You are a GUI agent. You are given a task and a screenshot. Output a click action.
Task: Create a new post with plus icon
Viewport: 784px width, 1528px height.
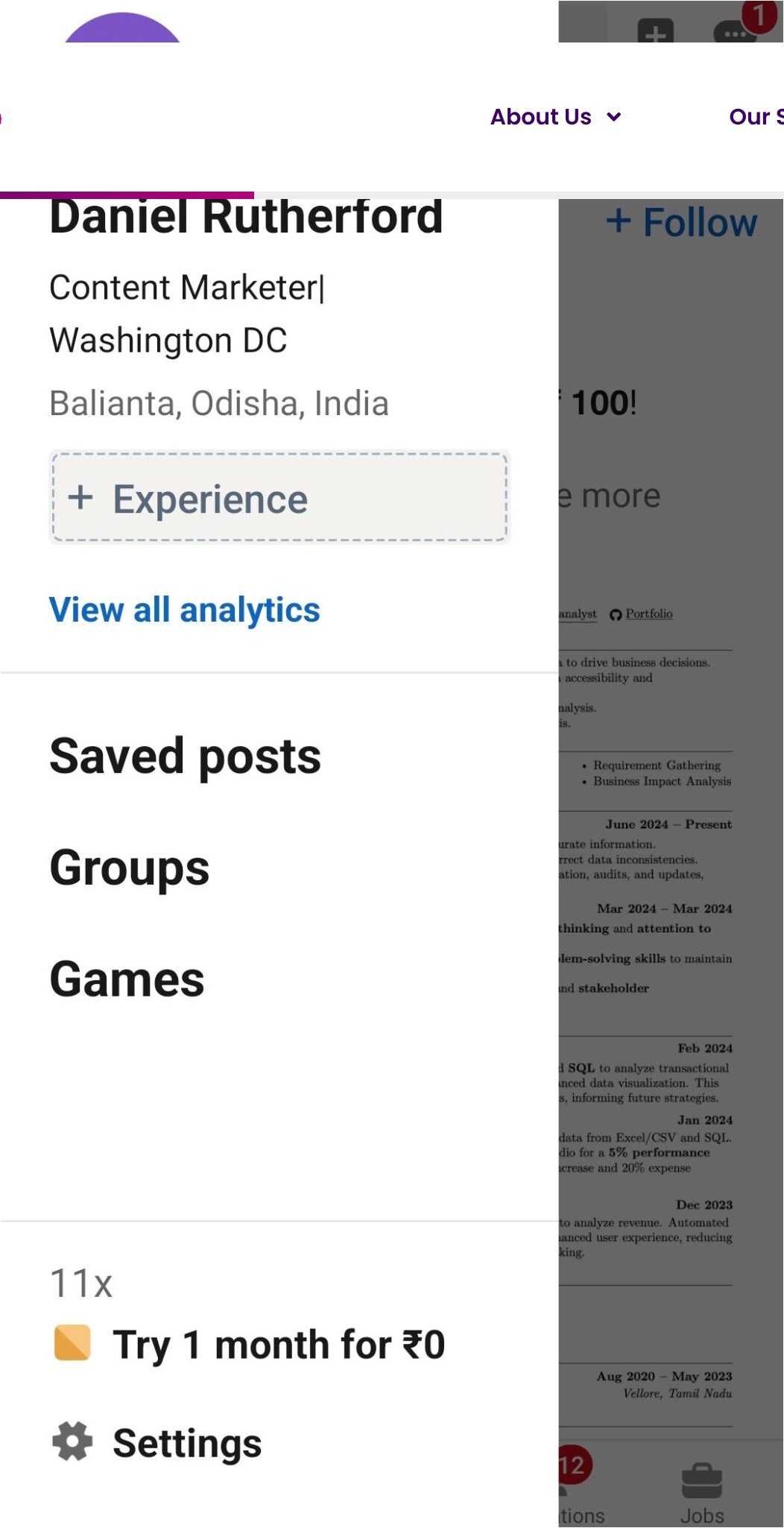tap(655, 32)
